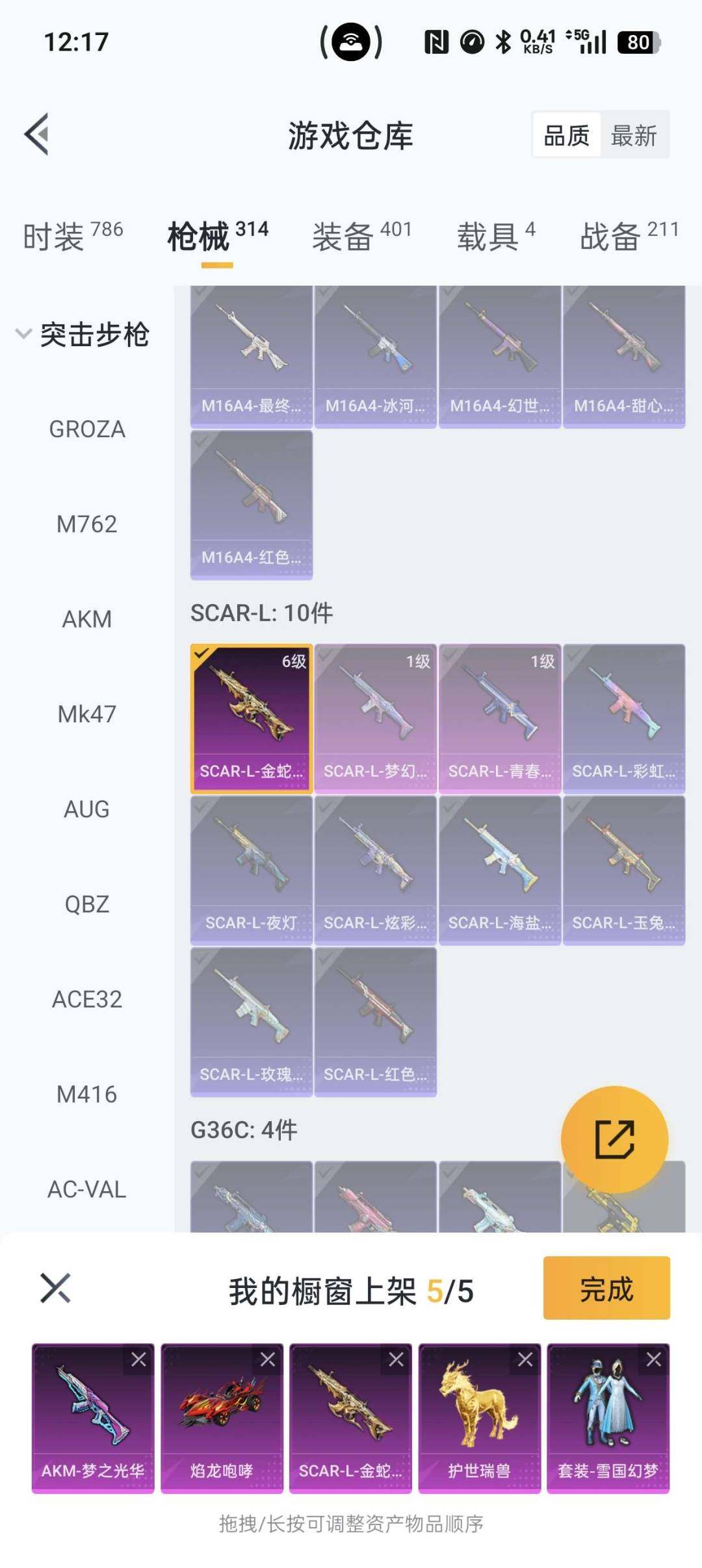Remove 护世瑞兽 from the showcase
This screenshot has height=1568, width=702.
525,1359
